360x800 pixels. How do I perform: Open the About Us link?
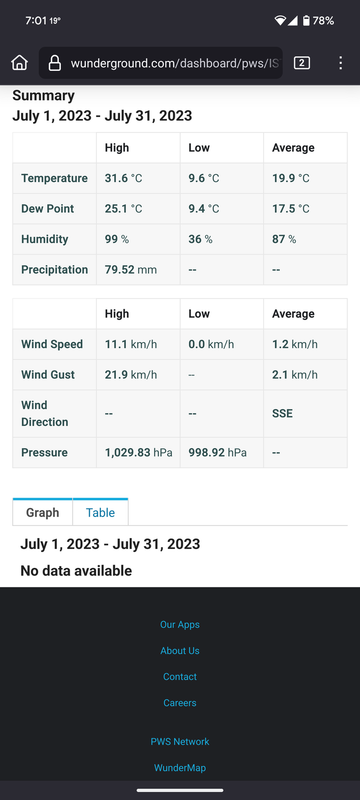[179, 651]
